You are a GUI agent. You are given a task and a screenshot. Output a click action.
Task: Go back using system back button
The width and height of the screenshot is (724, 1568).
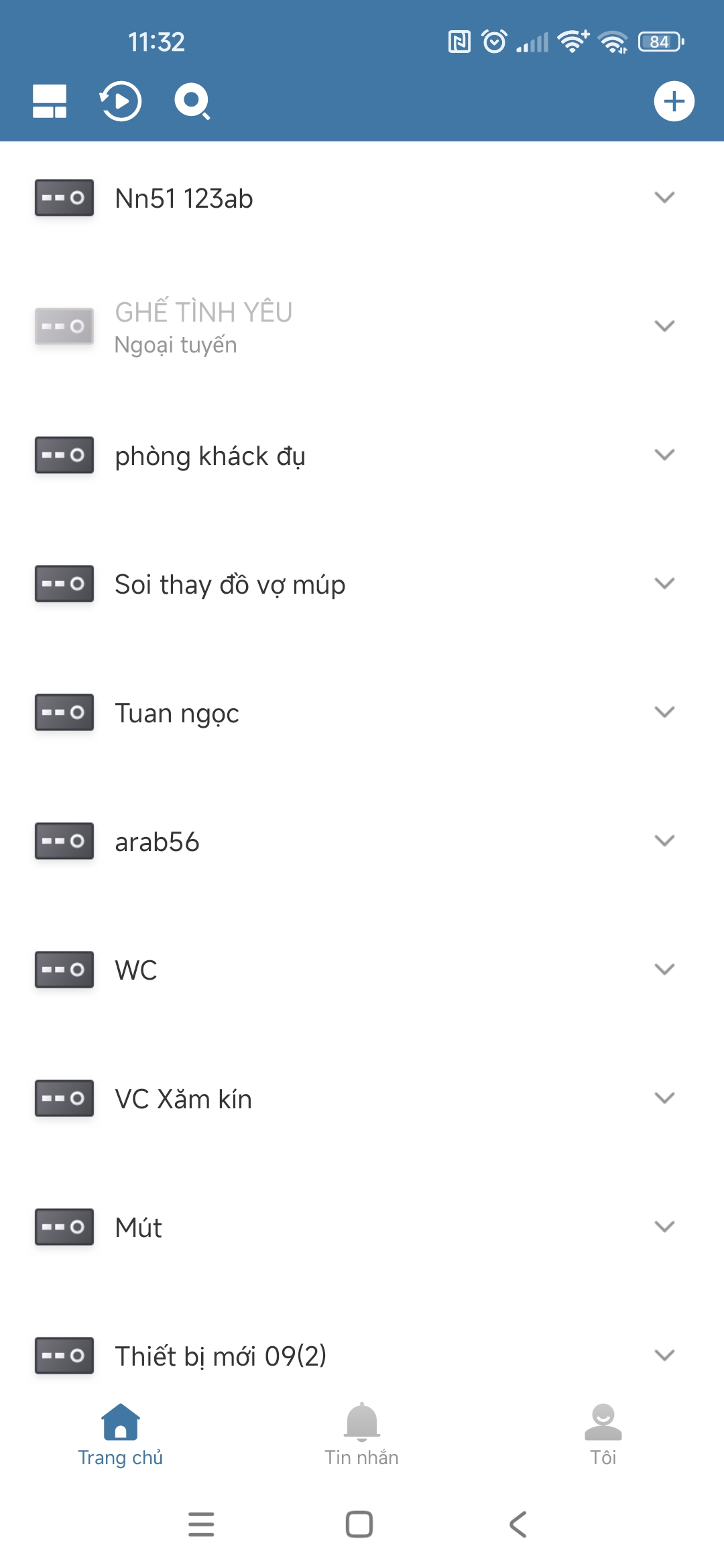518,1524
